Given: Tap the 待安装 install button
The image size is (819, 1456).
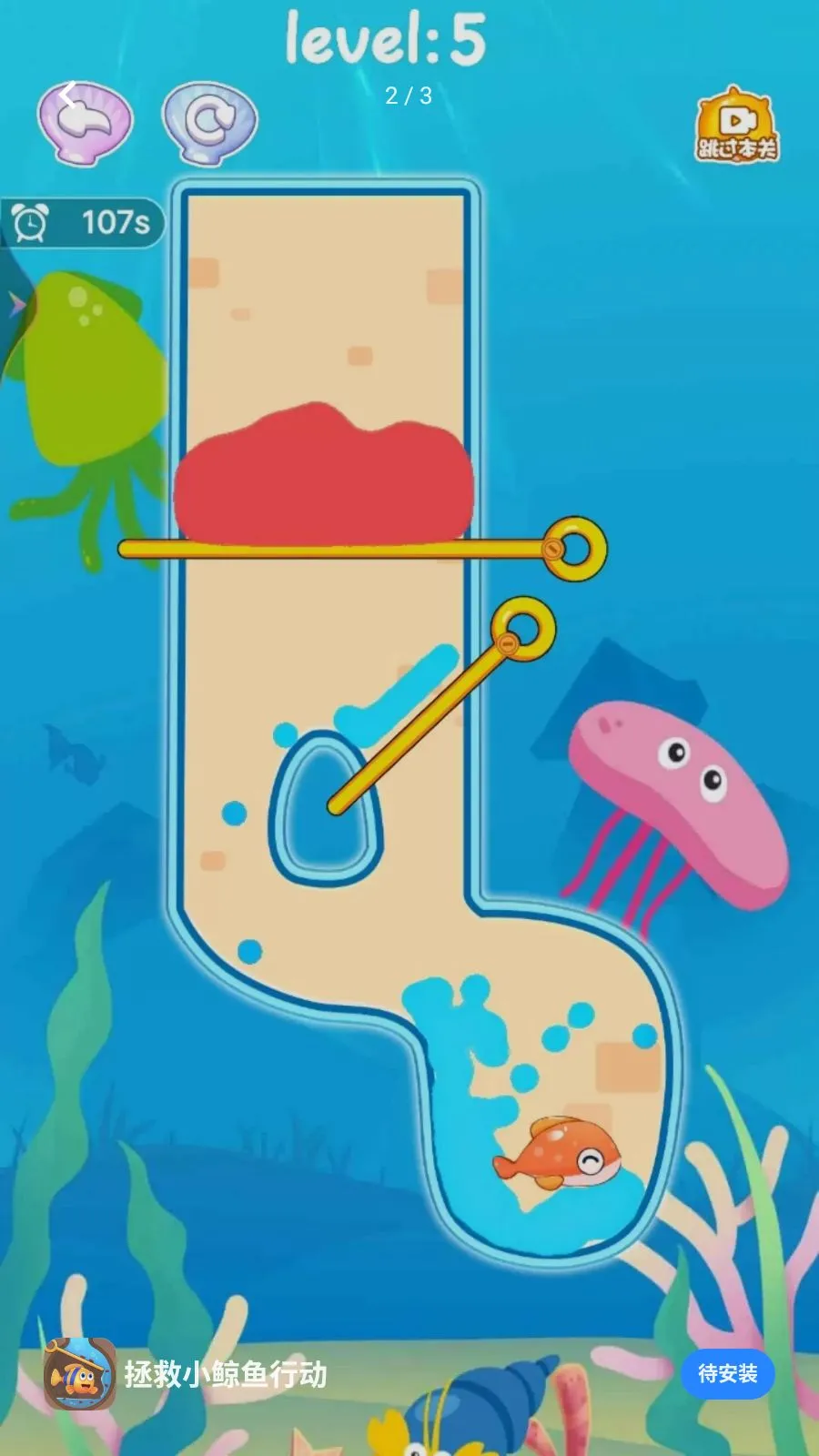Looking at the screenshot, I should [727, 1373].
